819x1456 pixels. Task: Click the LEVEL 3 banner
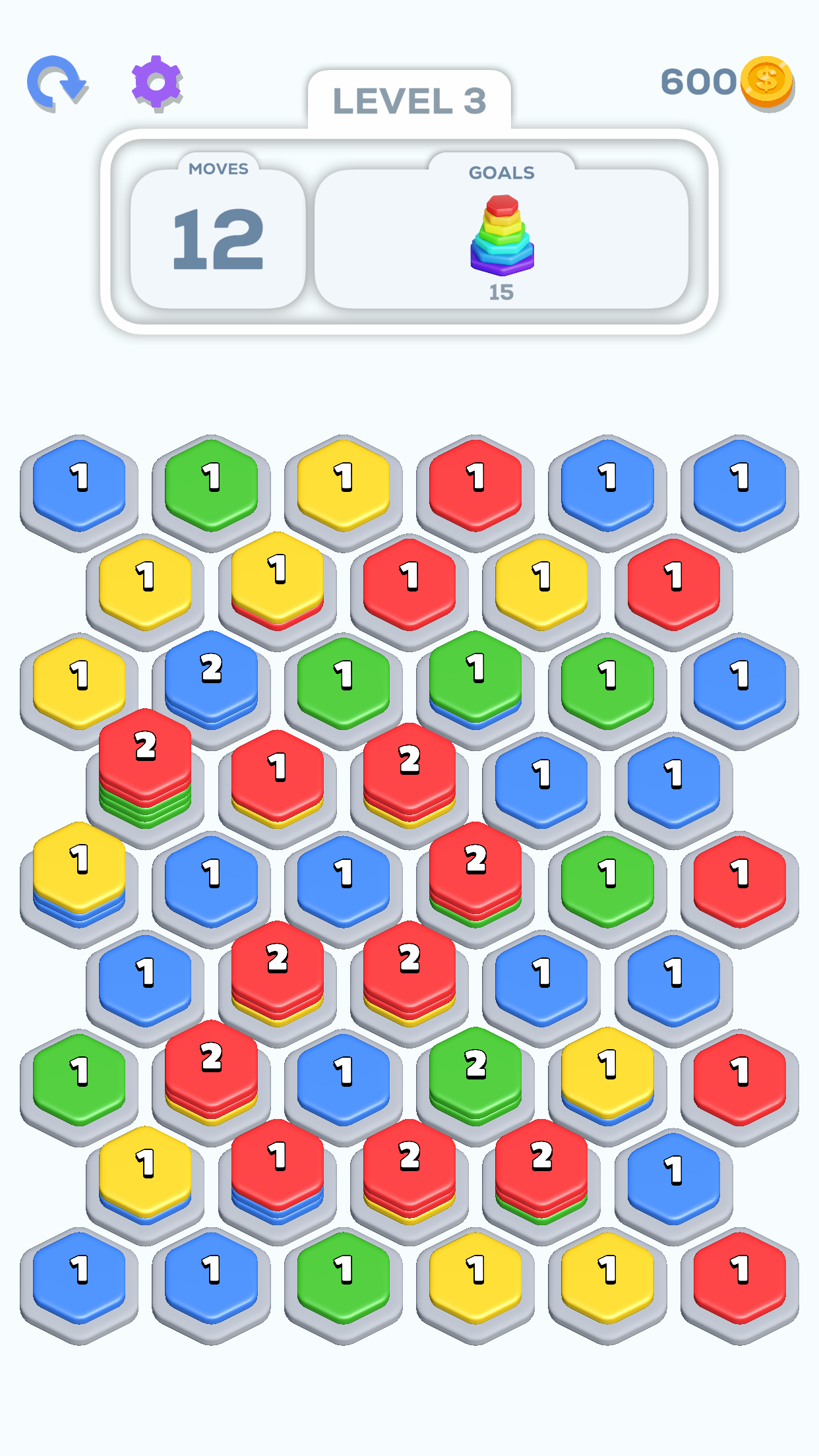[409, 99]
